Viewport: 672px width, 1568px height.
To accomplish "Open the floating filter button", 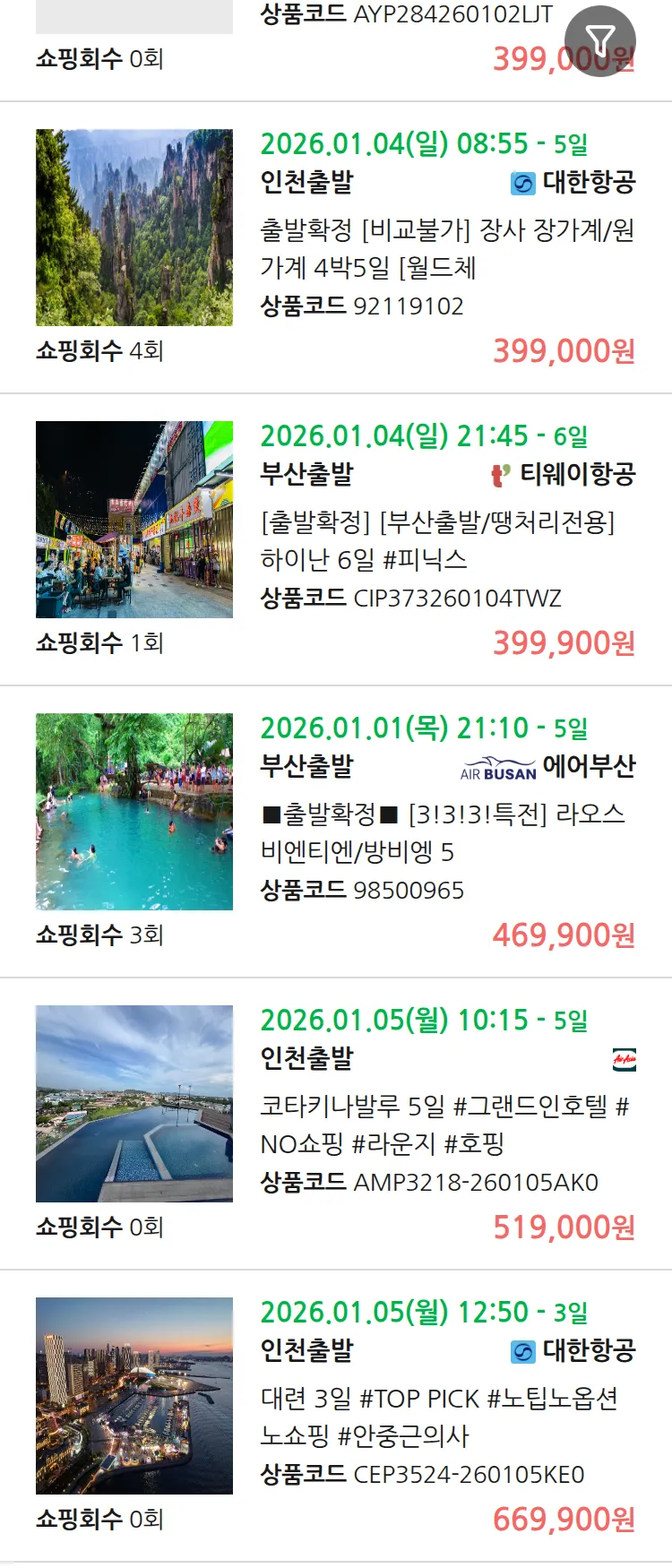I will pyautogui.click(x=599, y=40).
